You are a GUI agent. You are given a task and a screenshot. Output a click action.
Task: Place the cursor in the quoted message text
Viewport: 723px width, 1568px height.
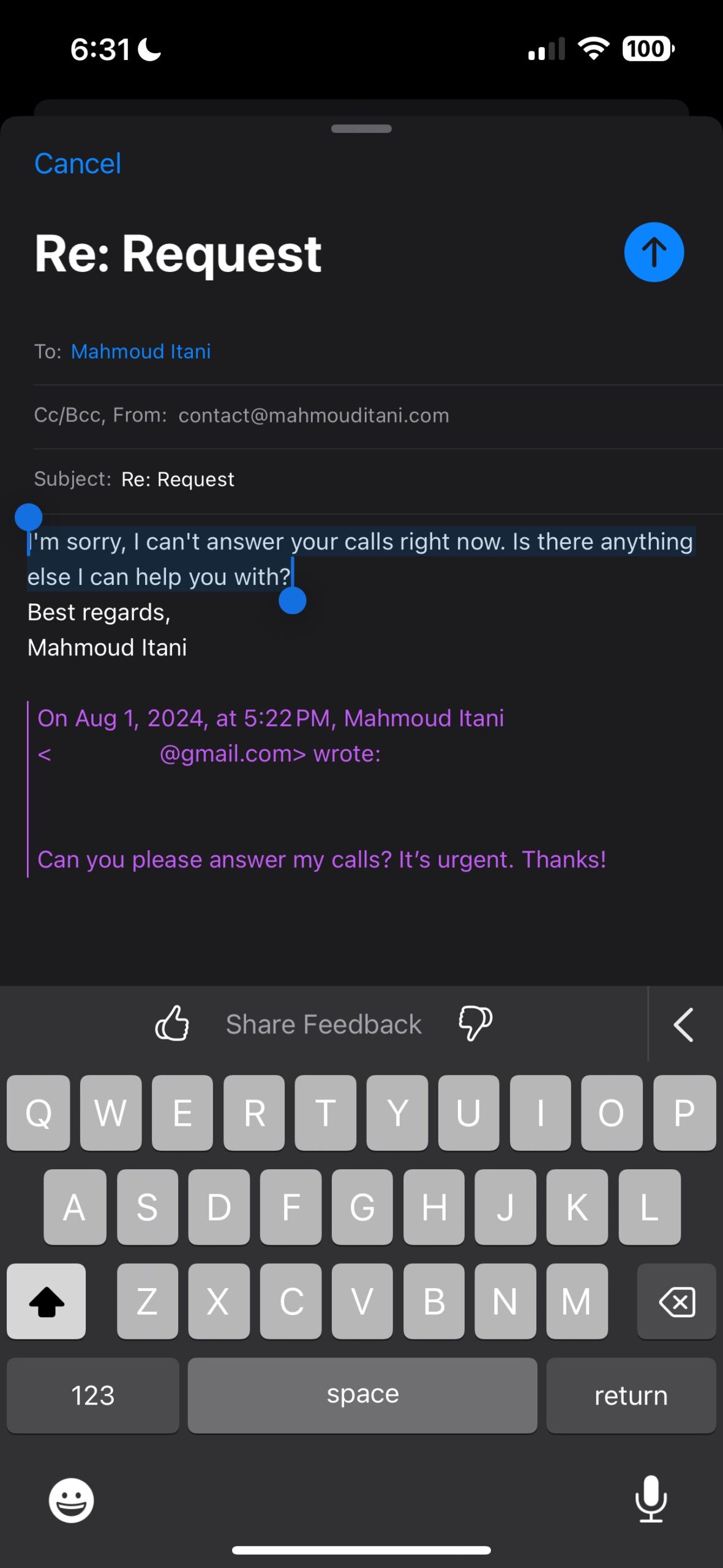(x=322, y=860)
